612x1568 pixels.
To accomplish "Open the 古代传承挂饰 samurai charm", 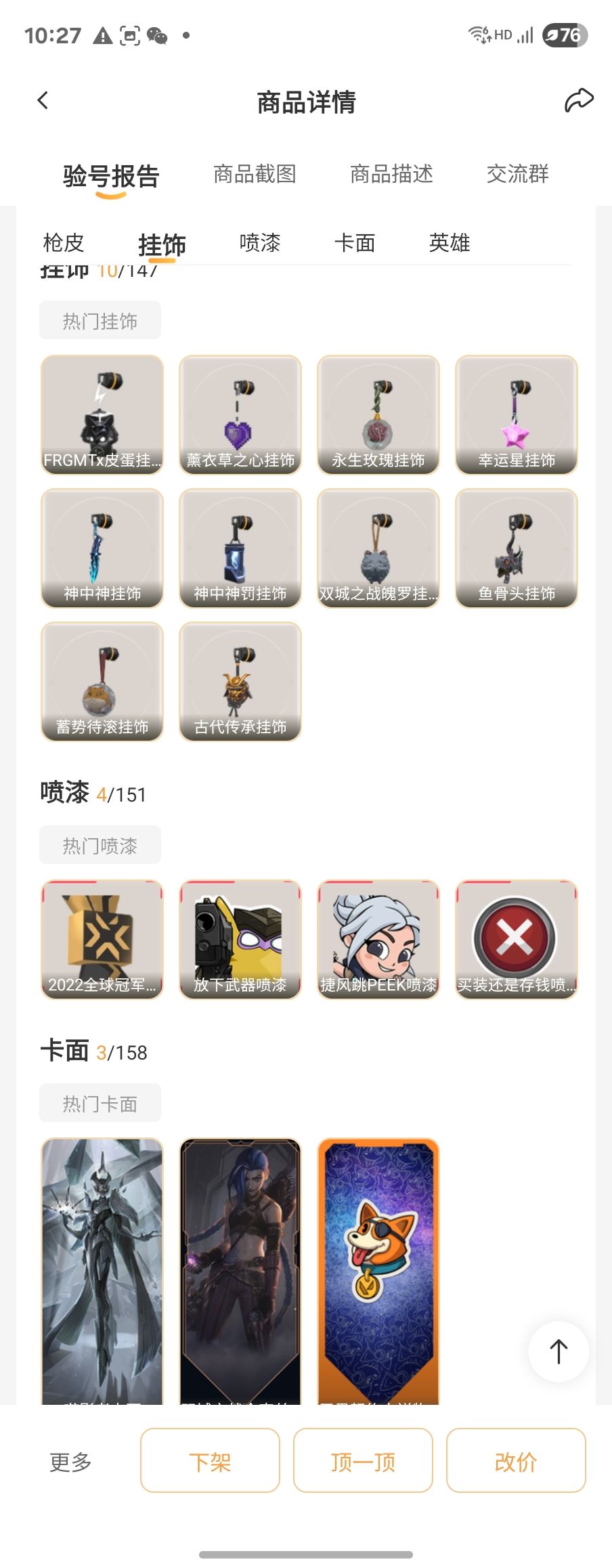I will pos(240,682).
